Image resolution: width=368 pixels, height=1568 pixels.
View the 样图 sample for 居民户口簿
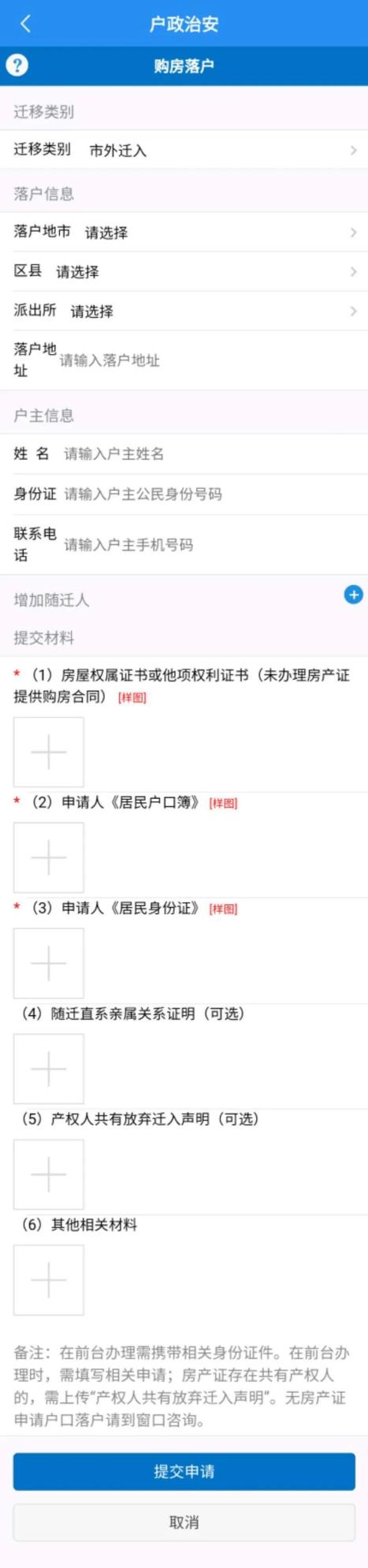click(223, 804)
